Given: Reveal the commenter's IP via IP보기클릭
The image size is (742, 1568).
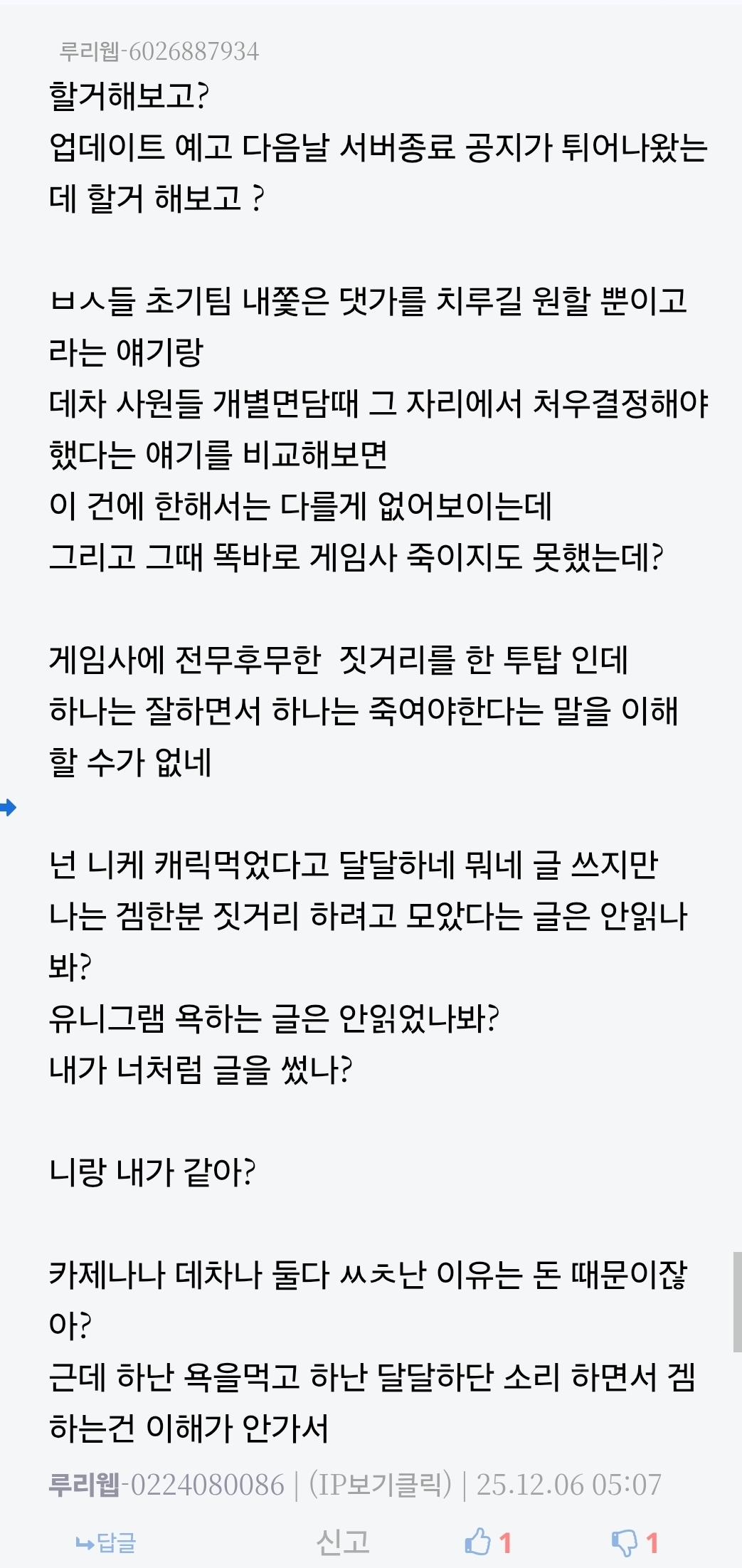Looking at the screenshot, I should (381, 1485).
